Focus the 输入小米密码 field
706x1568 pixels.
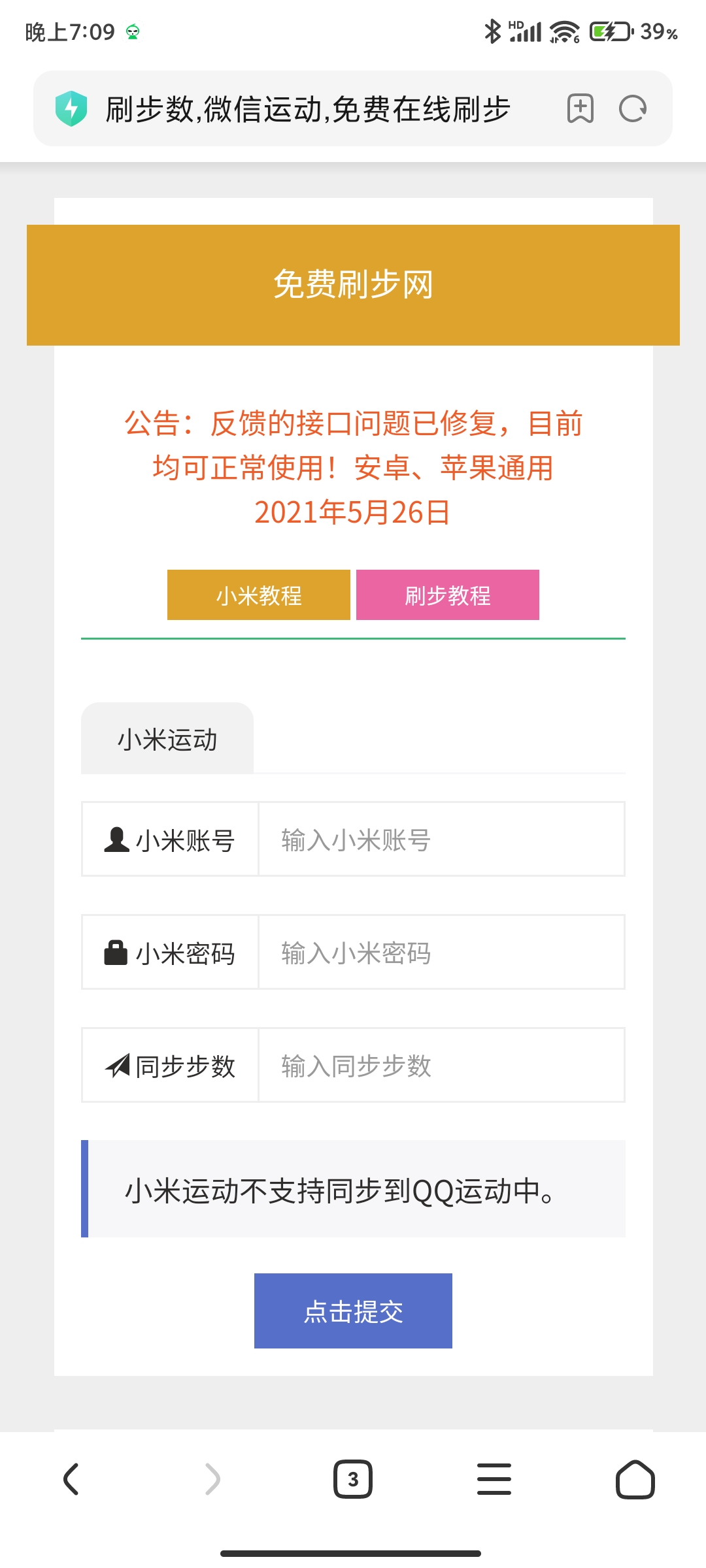click(441, 953)
